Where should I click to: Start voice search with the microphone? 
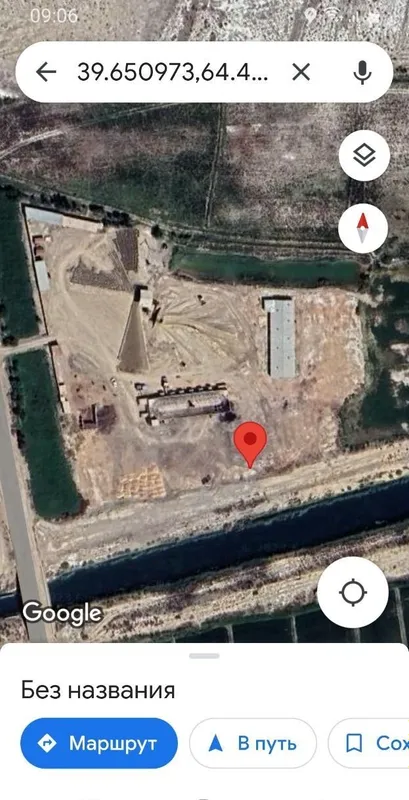pyautogui.click(x=362, y=72)
